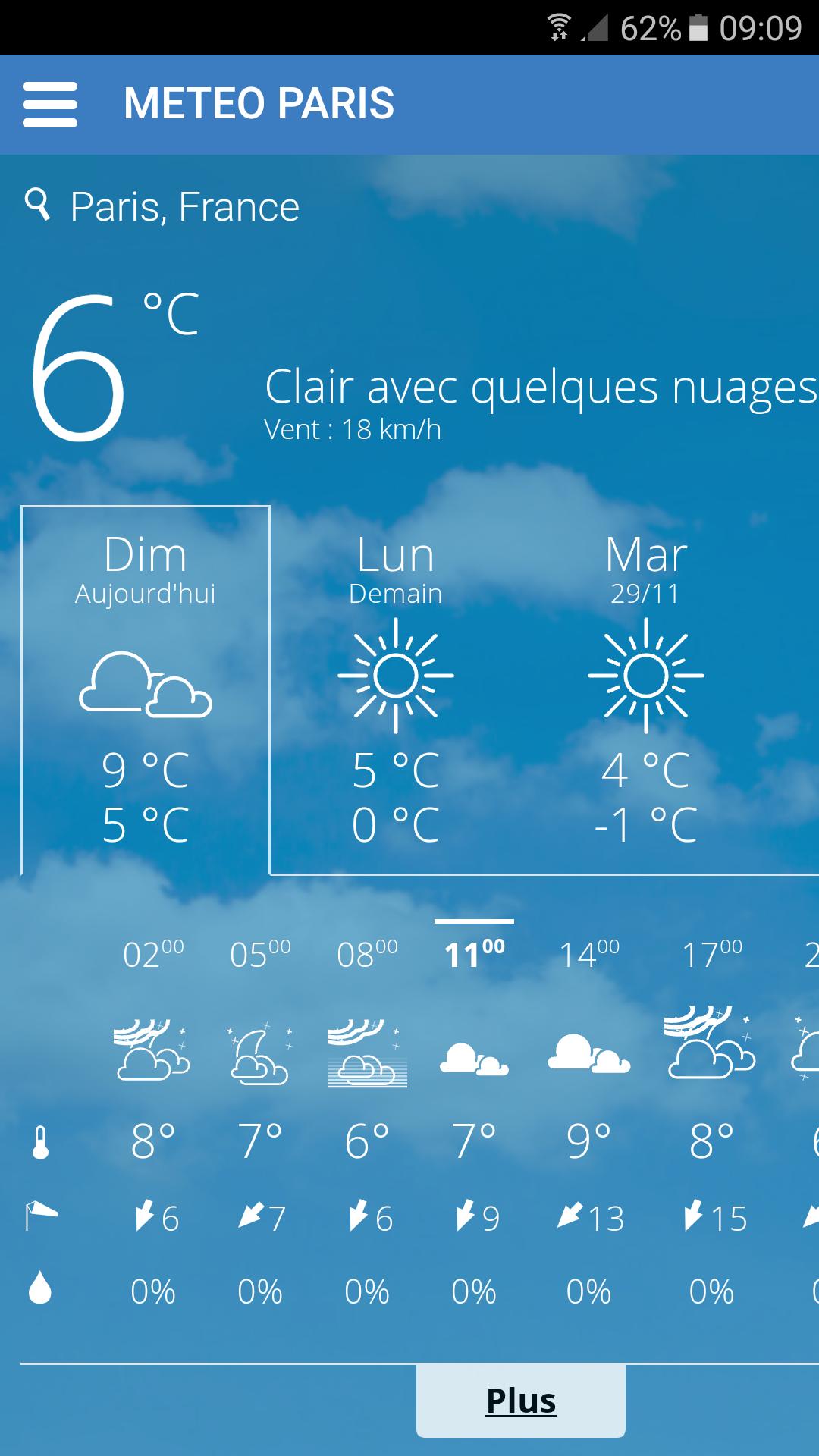Select the 08:00 hourly forecast
Viewport: 819px width, 1456px height.
click(367, 955)
